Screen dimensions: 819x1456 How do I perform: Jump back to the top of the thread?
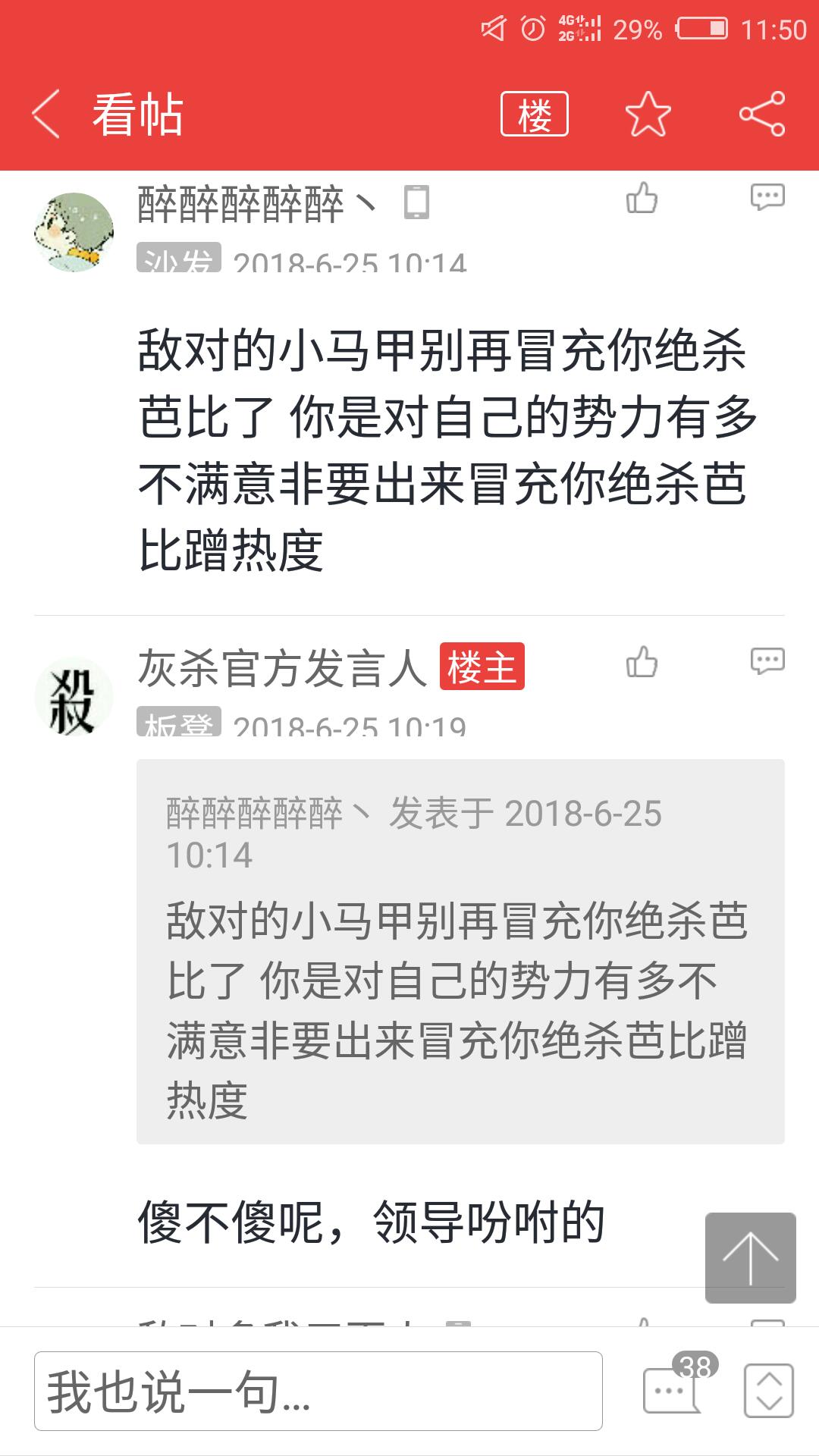(x=750, y=1258)
